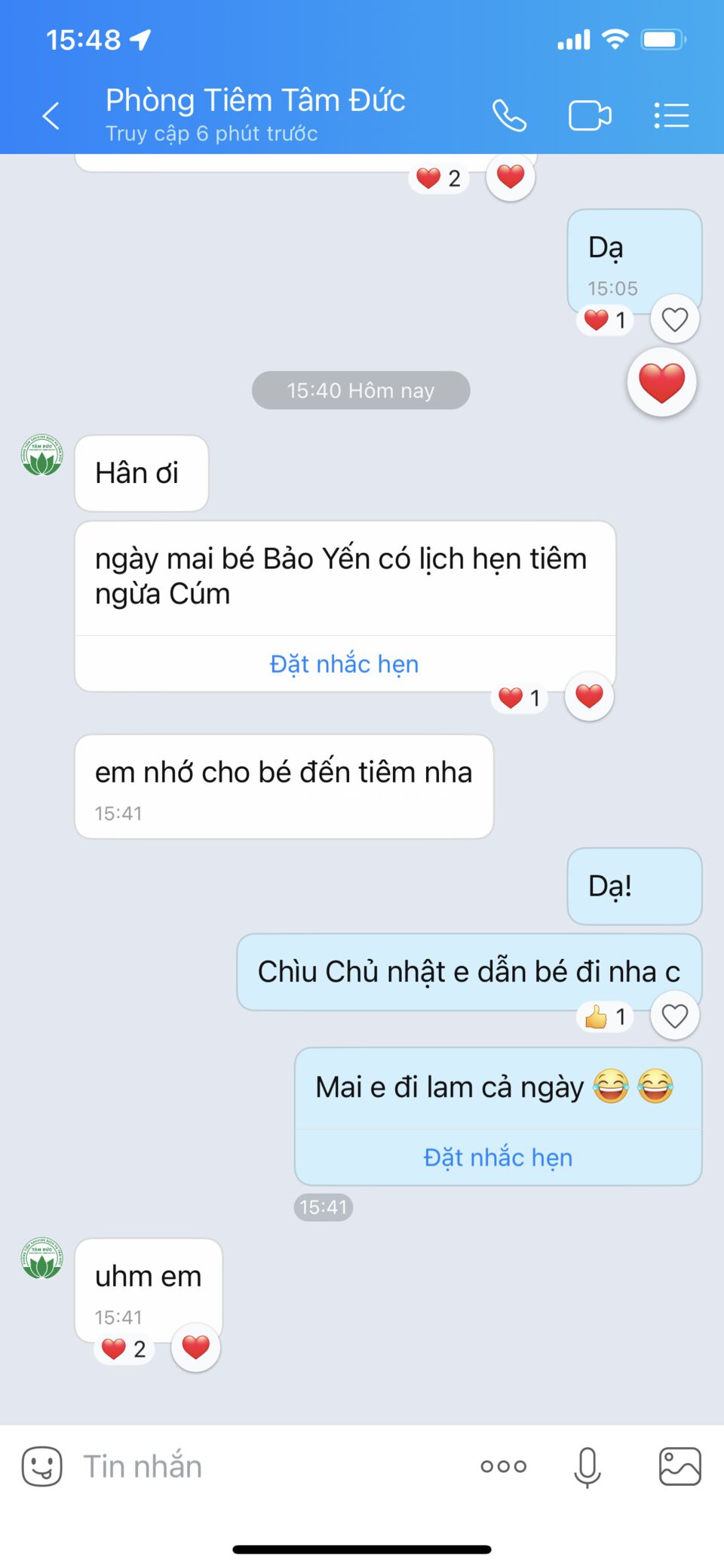The width and height of the screenshot is (724, 1568).
Task: Tap the large red heart sticker reply
Action: tap(661, 382)
